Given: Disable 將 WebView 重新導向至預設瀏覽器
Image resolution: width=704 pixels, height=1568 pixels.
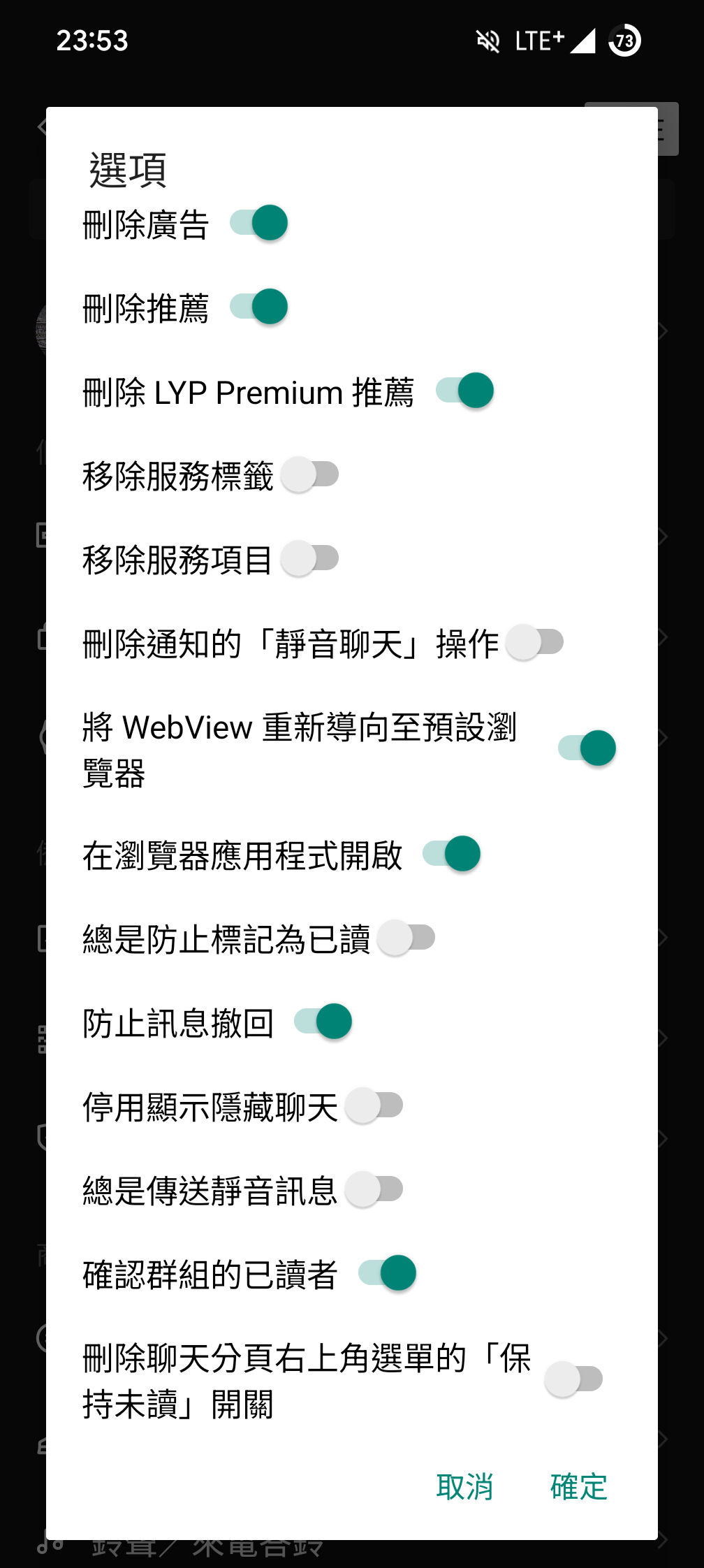Looking at the screenshot, I should click(587, 748).
